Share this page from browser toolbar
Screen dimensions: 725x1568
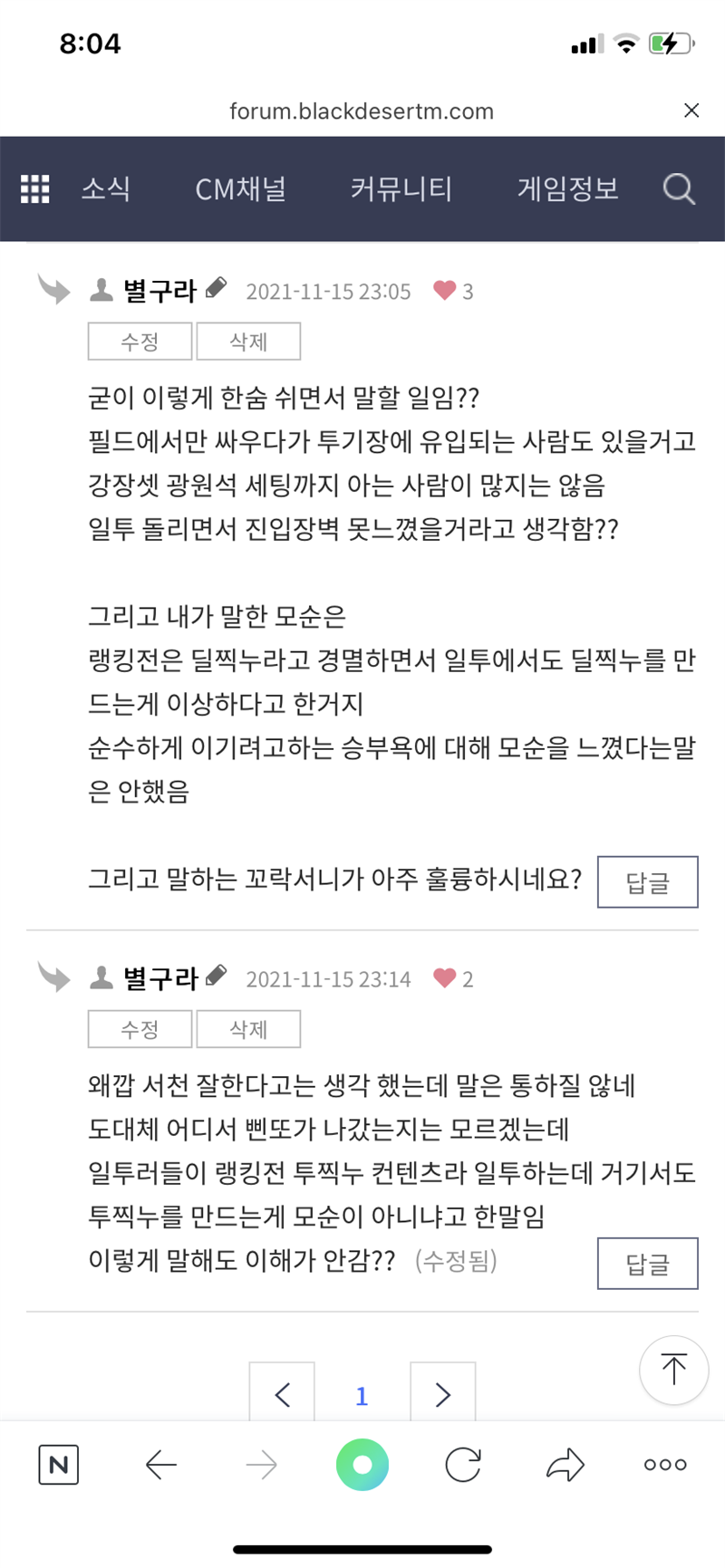point(565,1465)
